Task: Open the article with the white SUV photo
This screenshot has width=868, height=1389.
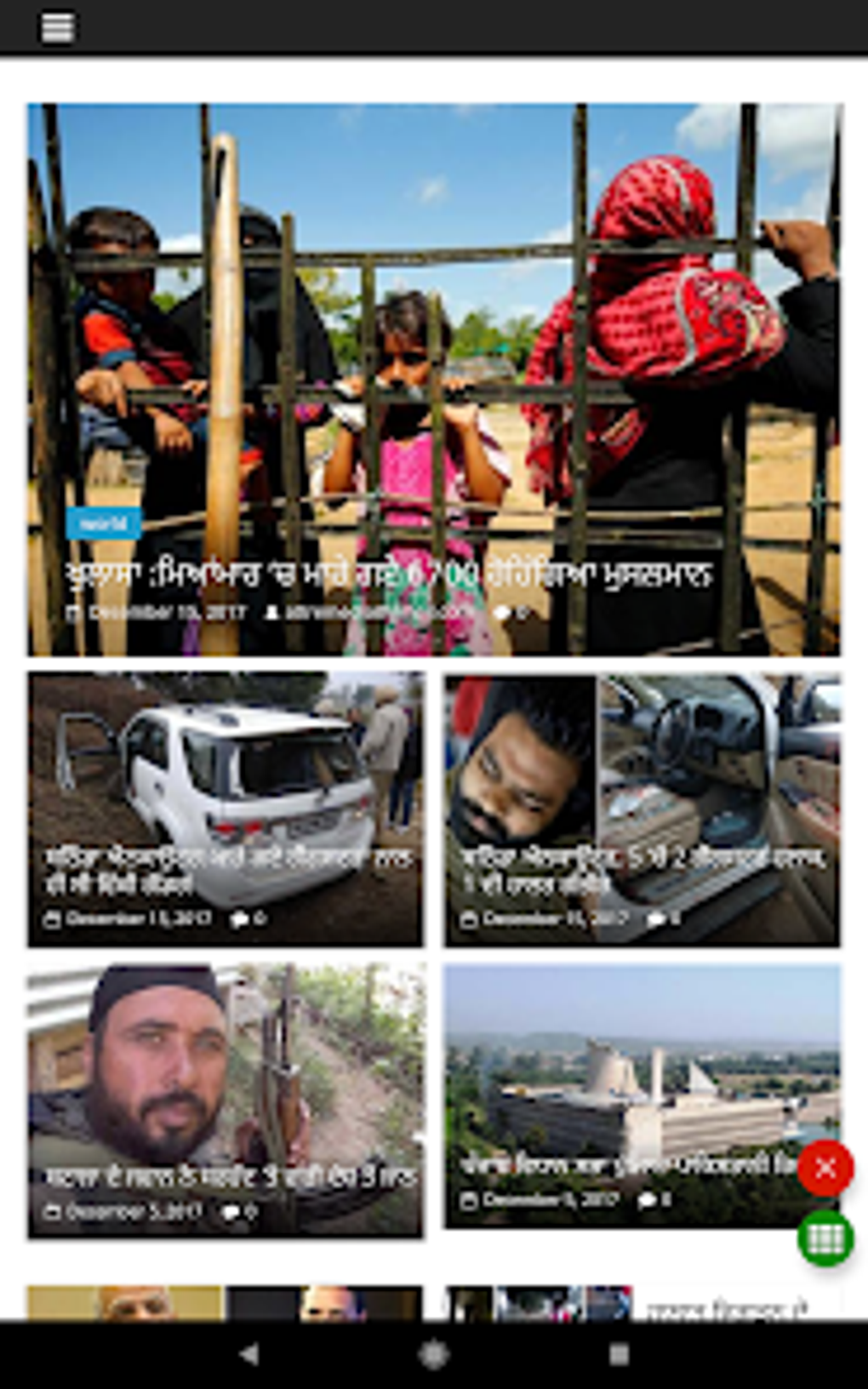Action: [x=226, y=809]
